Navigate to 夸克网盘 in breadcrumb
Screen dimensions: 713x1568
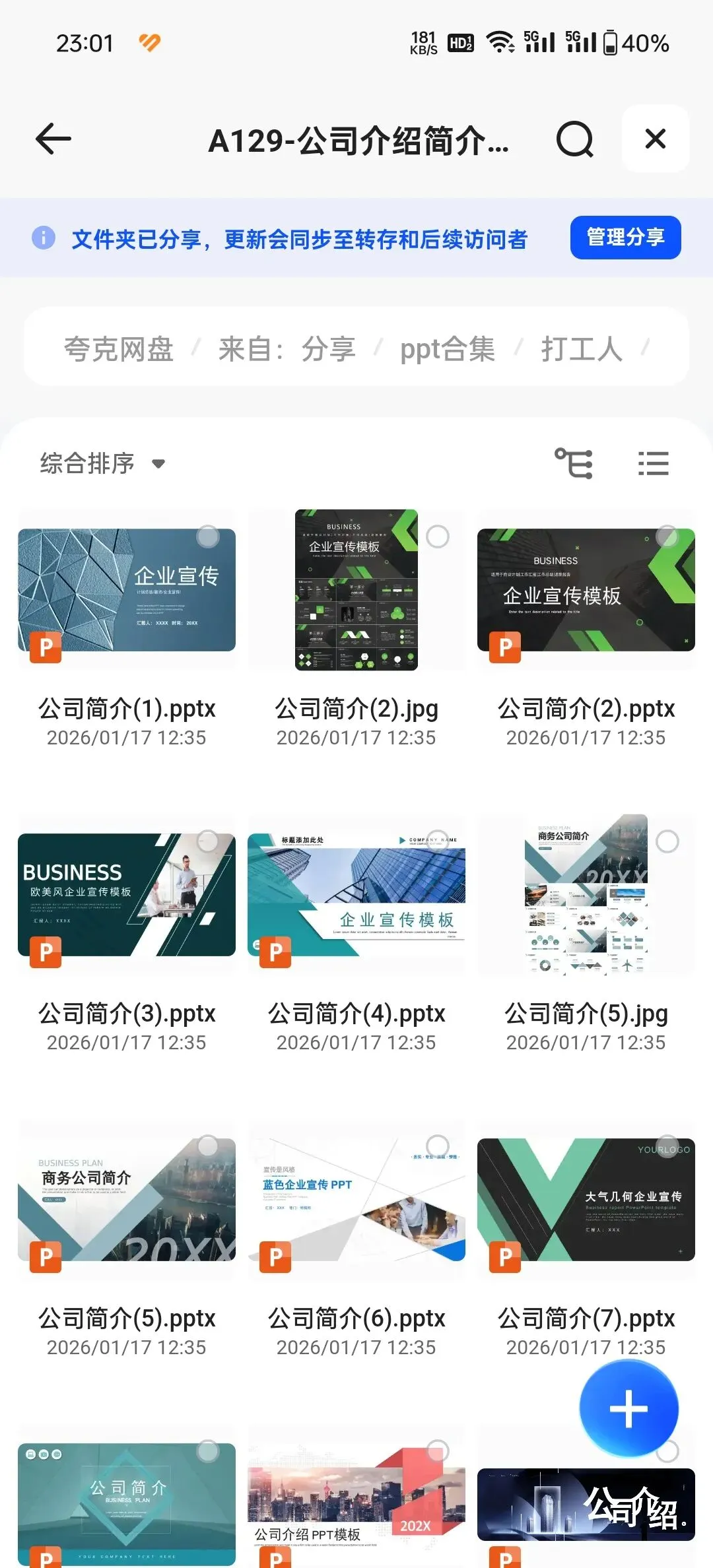point(119,348)
